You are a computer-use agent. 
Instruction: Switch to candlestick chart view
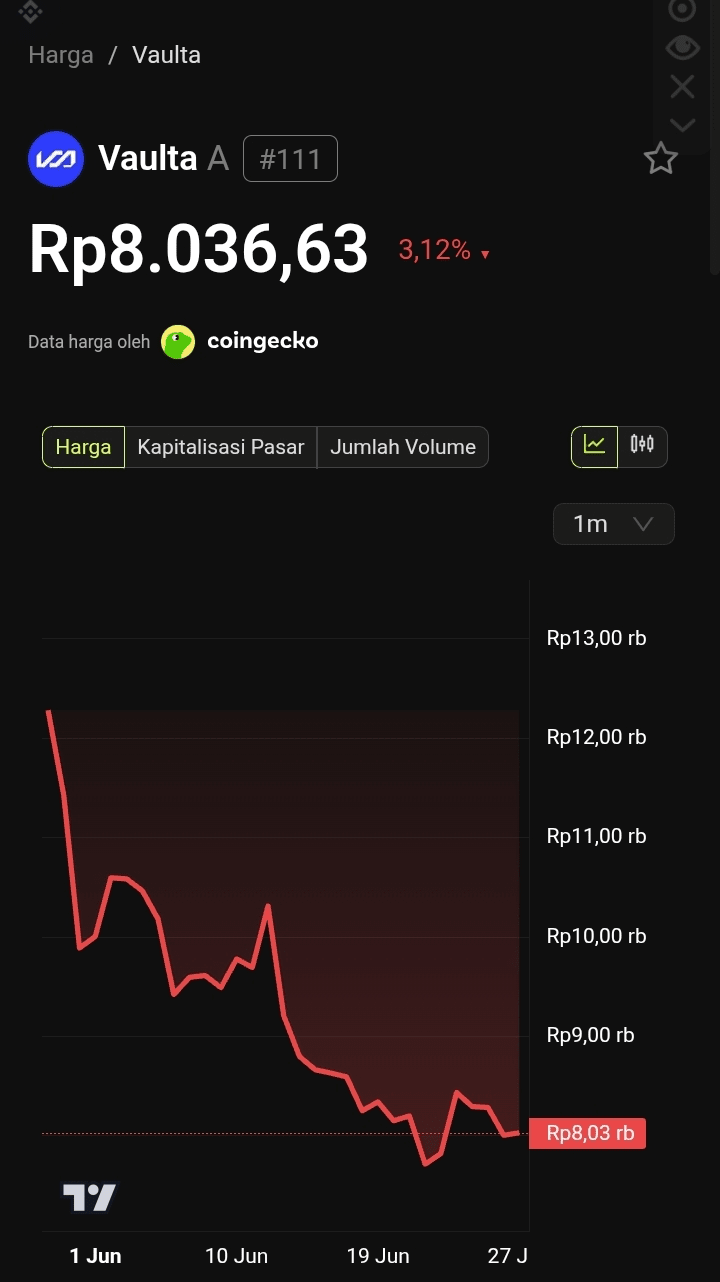pyautogui.click(x=643, y=447)
